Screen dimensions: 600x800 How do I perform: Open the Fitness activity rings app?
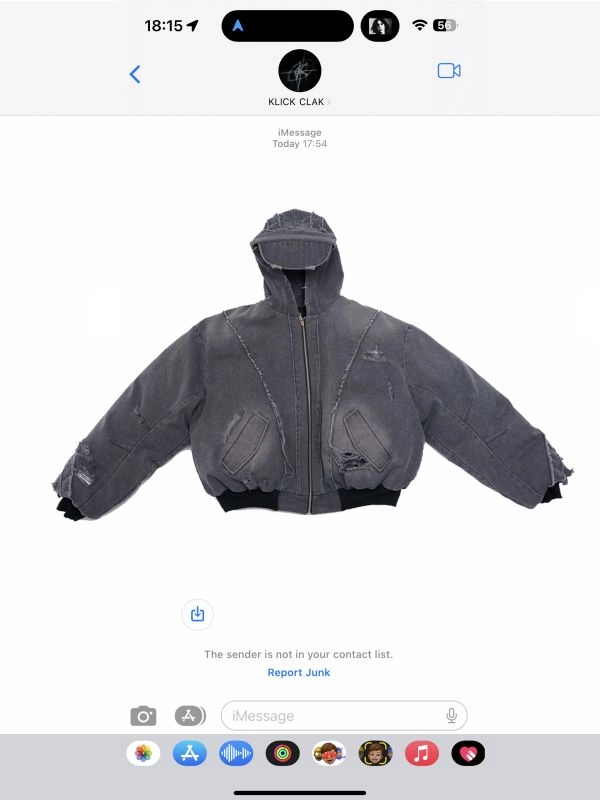(x=283, y=754)
